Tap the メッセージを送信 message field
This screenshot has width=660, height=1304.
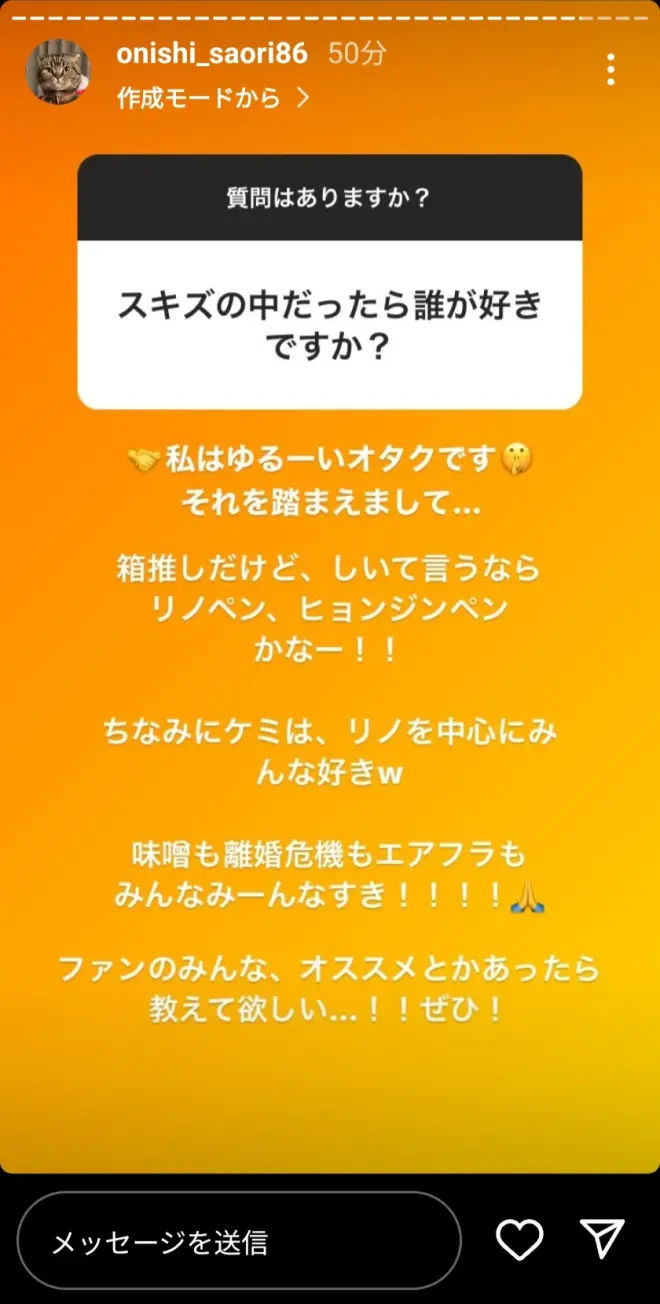point(240,1241)
